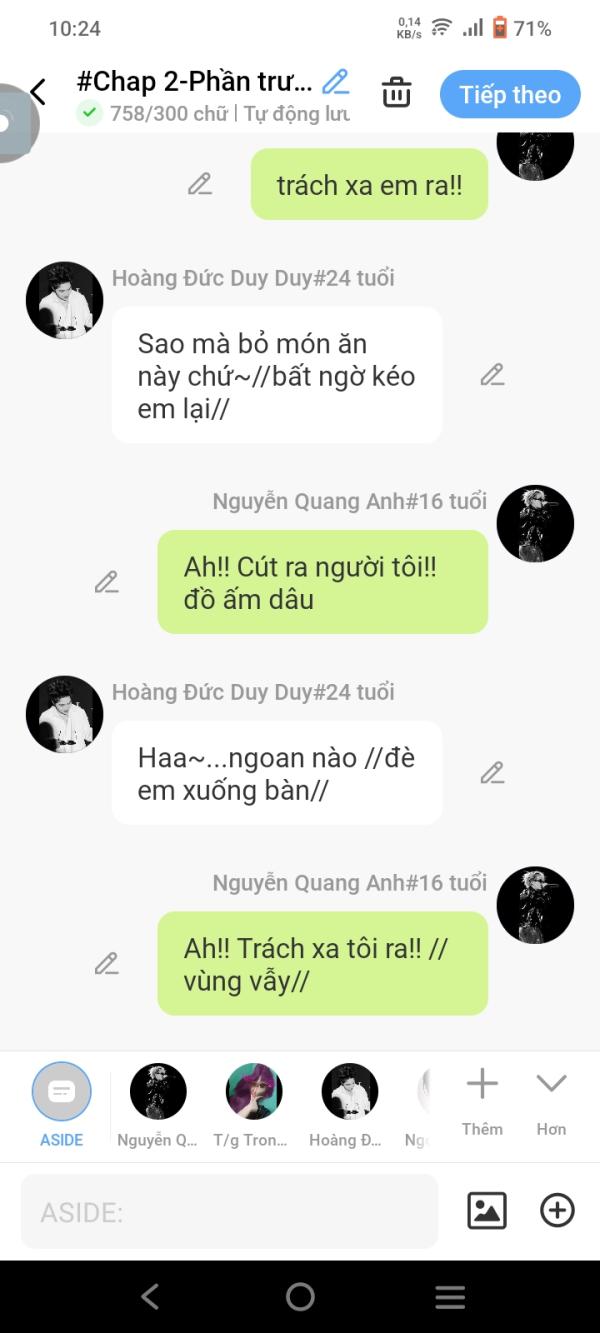Edit the message "trách xa em ra!!"
The width and height of the screenshot is (600, 1333).
200,184
